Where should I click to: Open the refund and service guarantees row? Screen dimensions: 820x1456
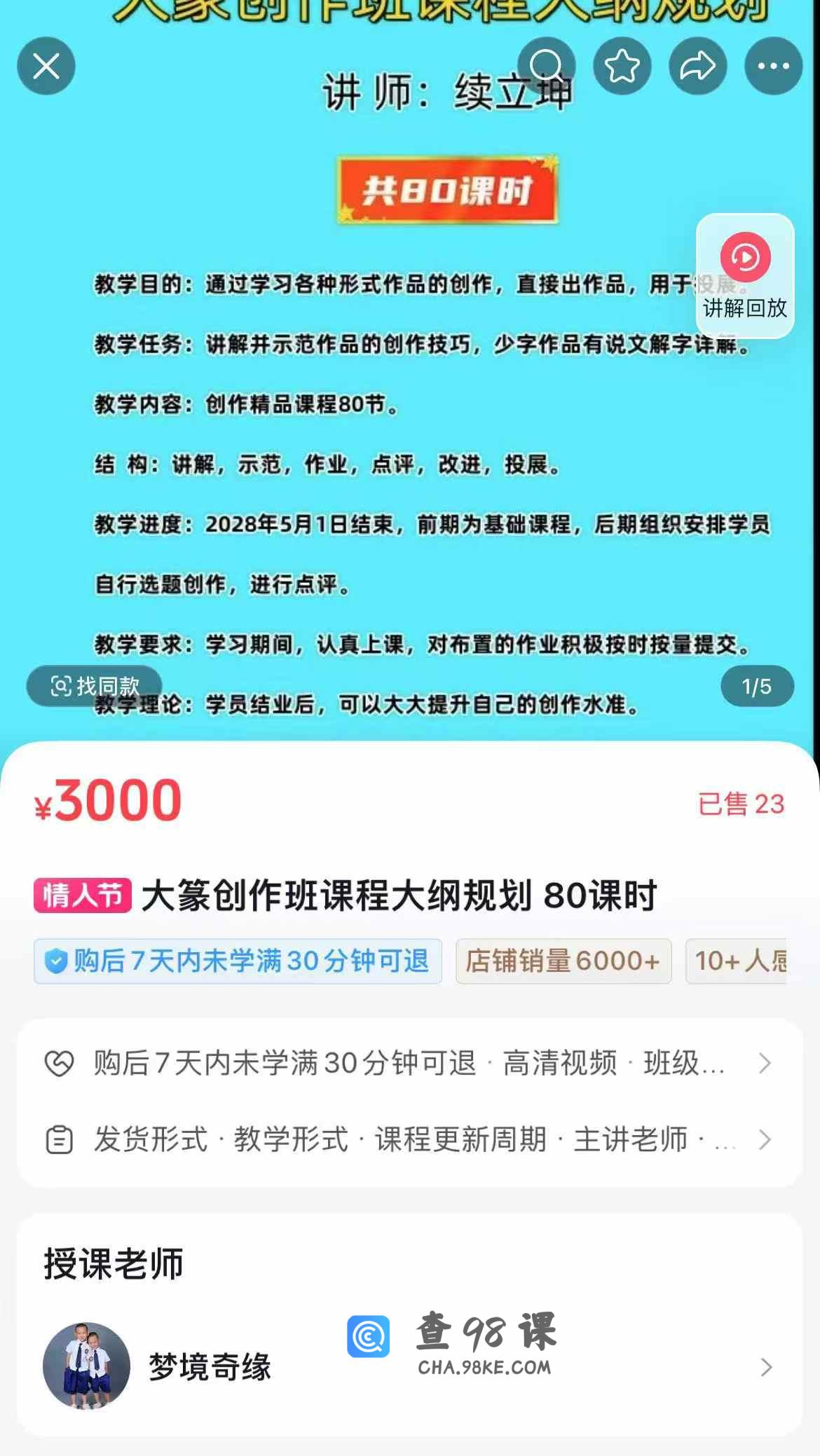click(x=409, y=1063)
